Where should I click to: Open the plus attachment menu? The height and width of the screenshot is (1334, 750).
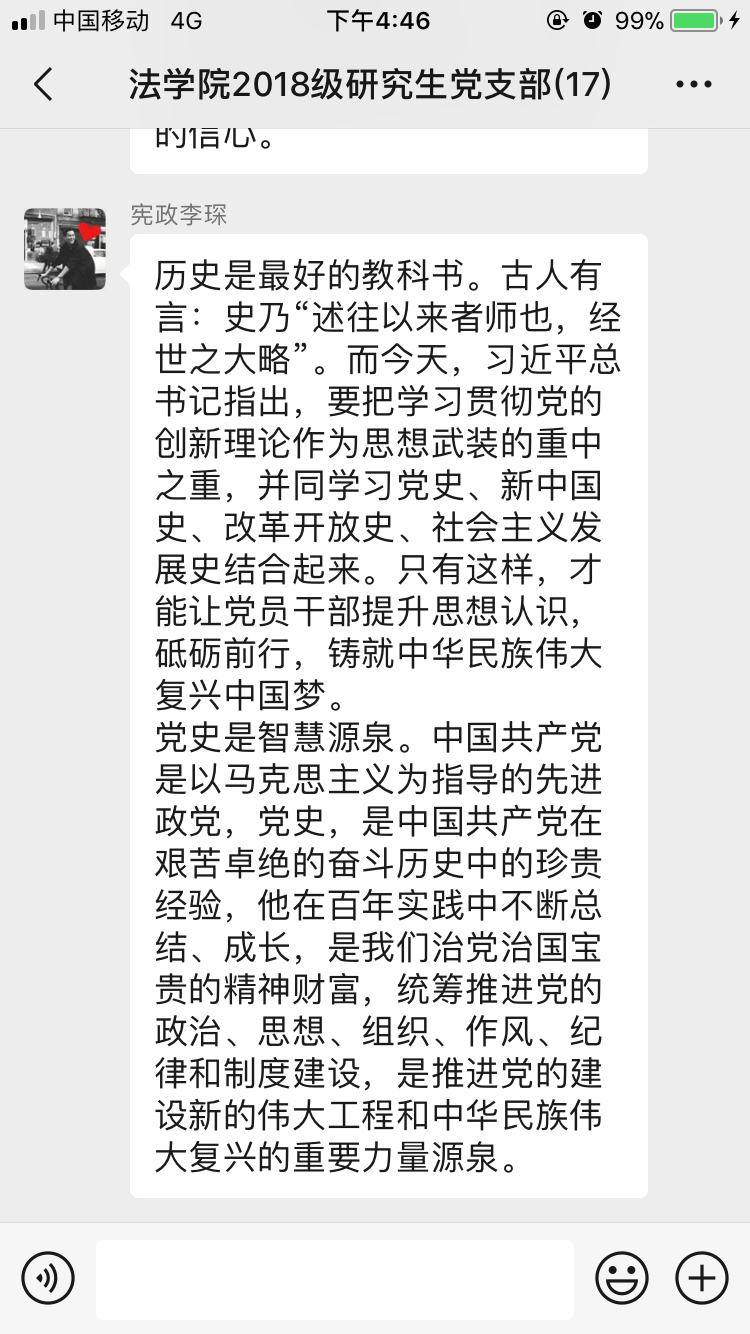pos(702,1278)
